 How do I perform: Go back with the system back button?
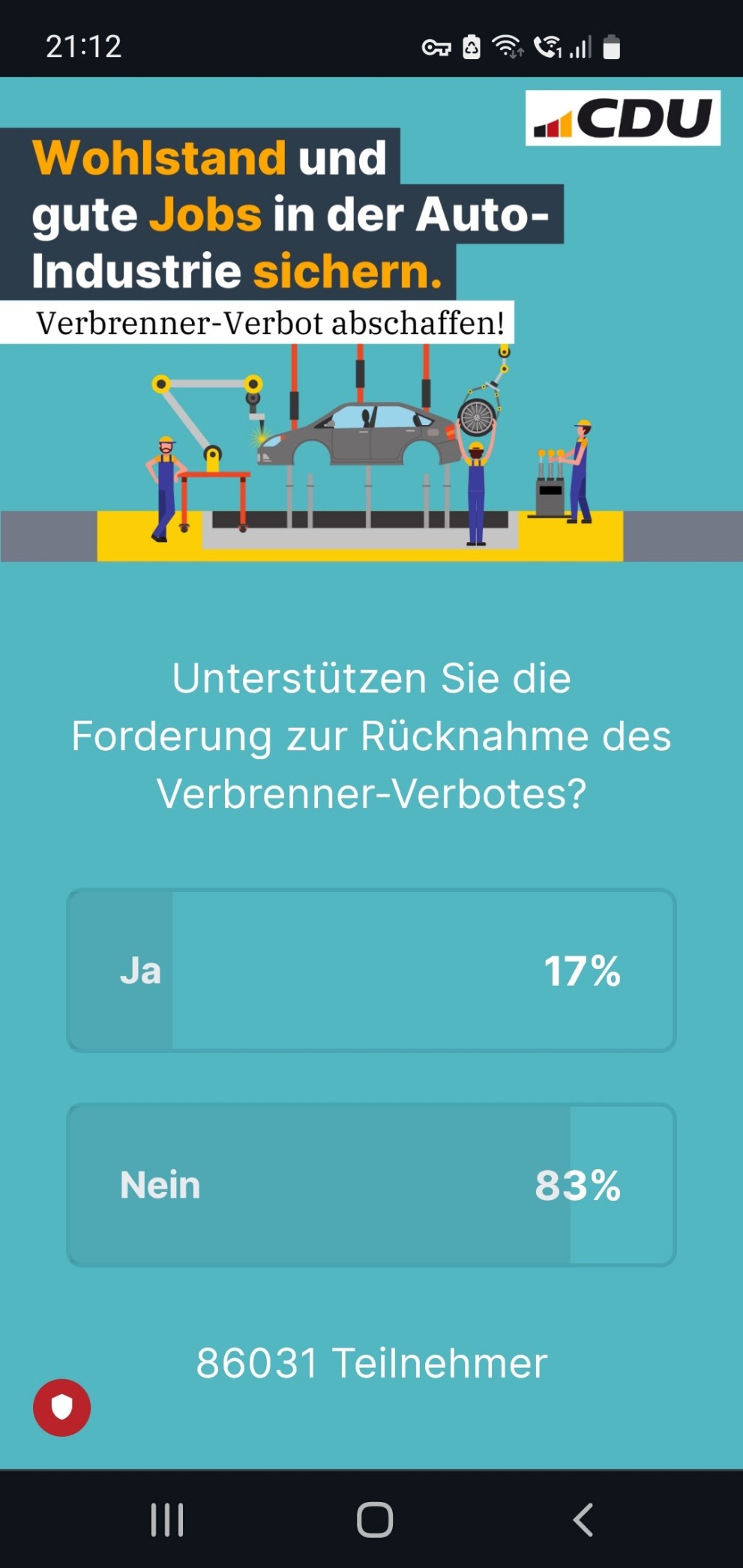(x=583, y=1519)
